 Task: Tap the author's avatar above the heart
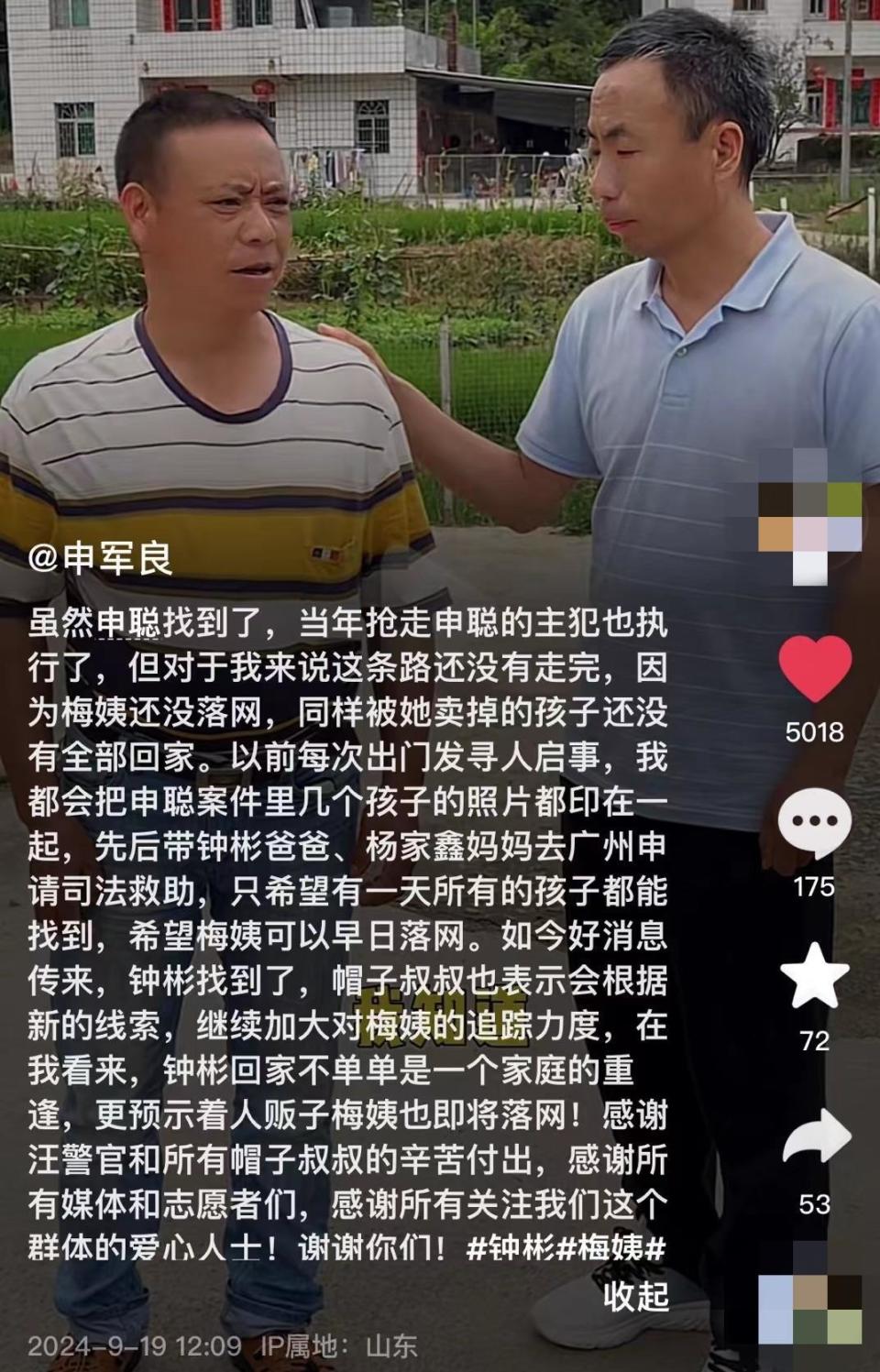click(x=810, y=515)
